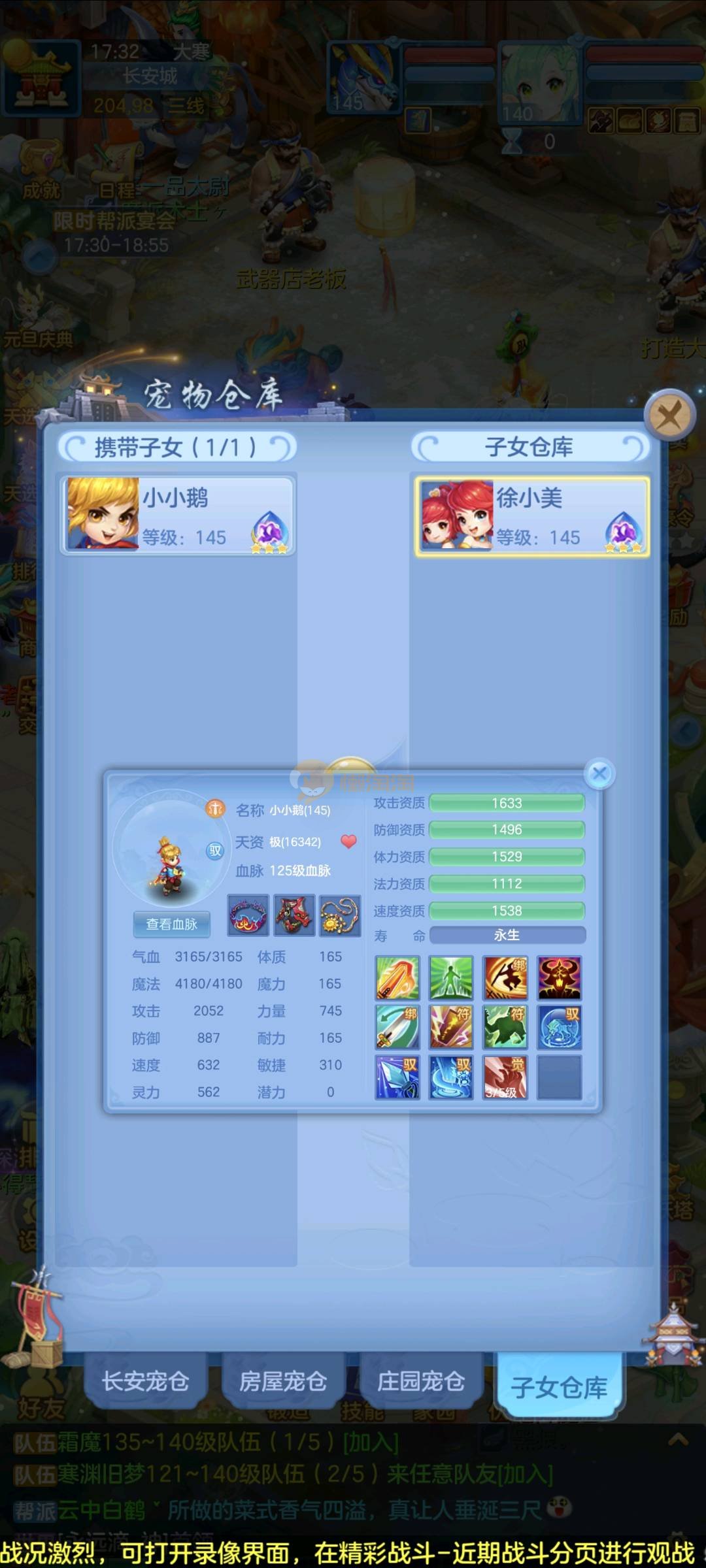Inspect the red armor equipment slot
Screen dimensions: 706x1568
click(x=294, y=915)
